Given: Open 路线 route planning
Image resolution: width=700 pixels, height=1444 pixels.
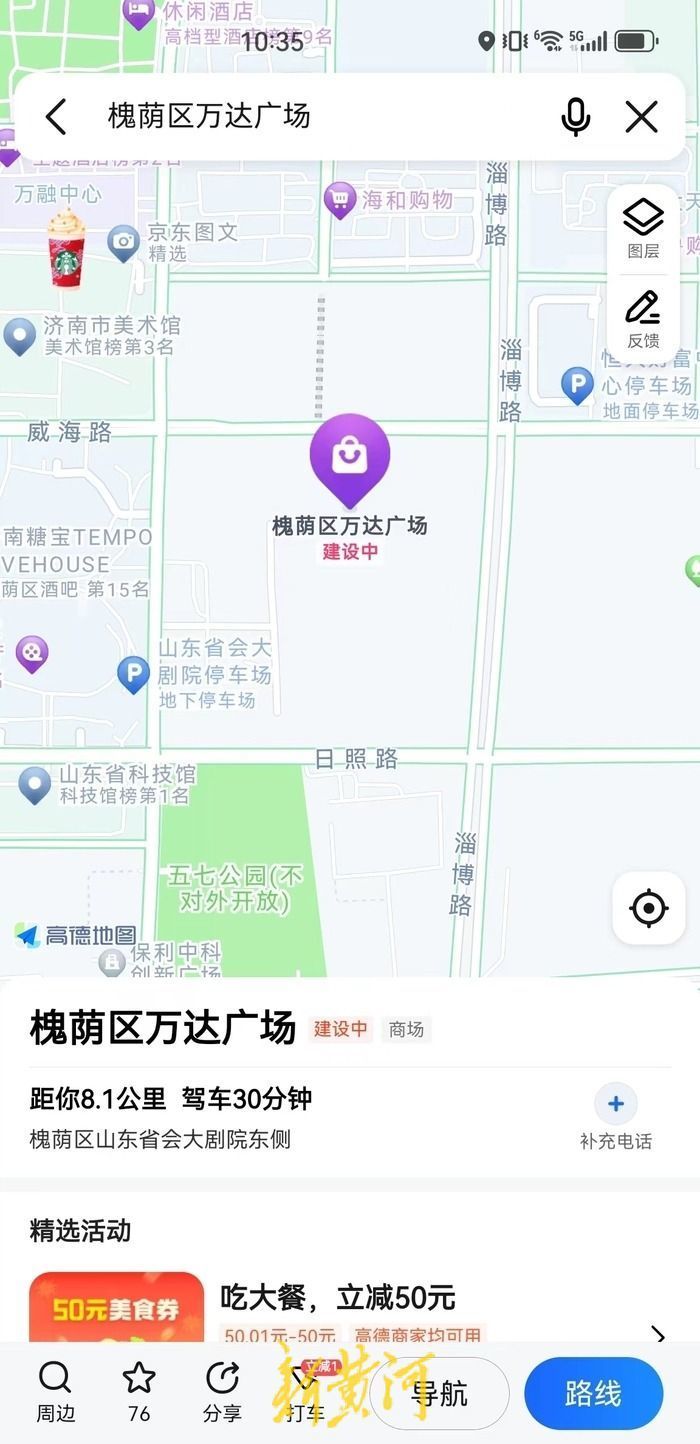Looking at the screenshot, I should (593, 1393).
